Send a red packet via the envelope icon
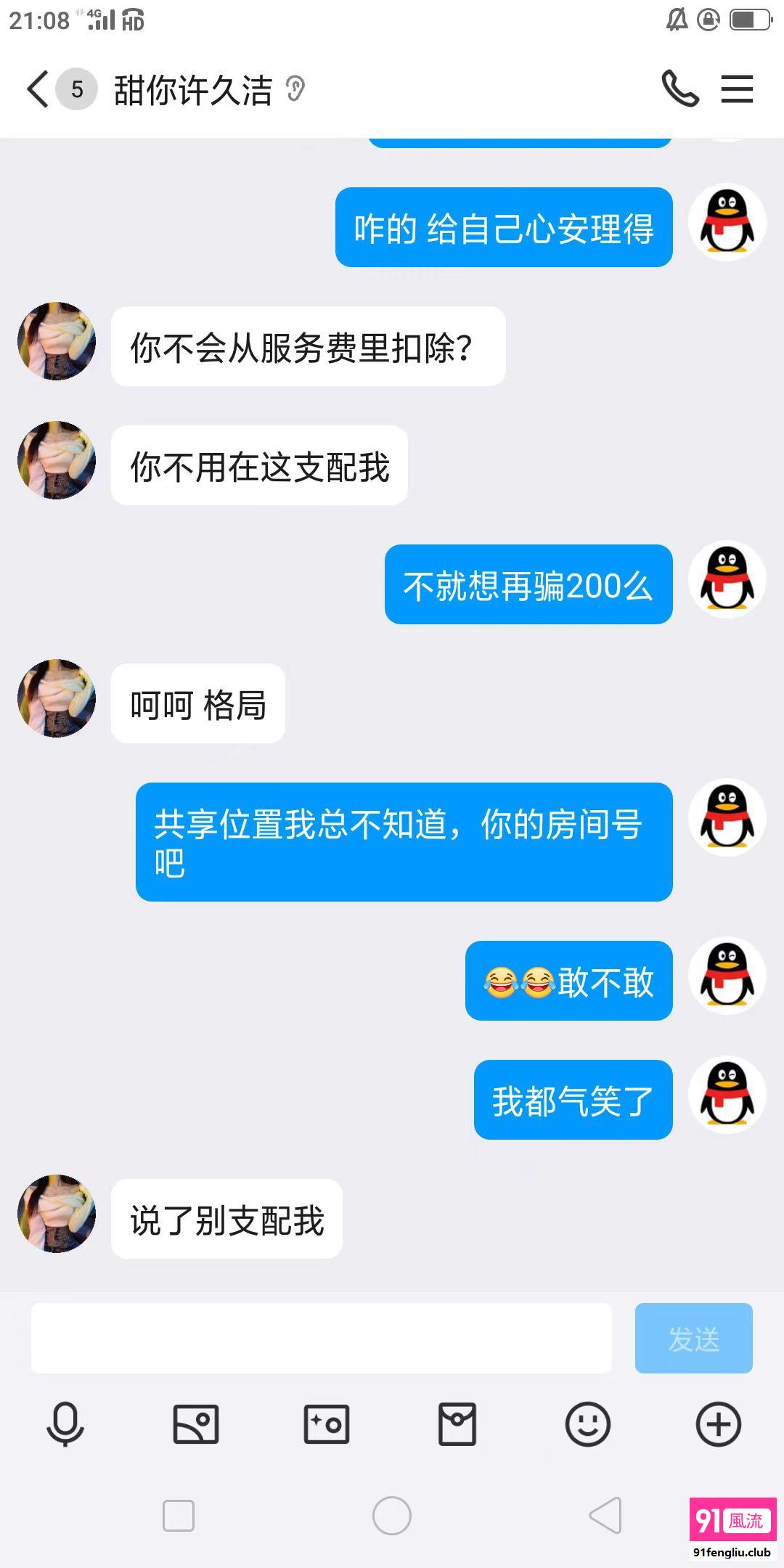784x1568 pixels. pyautogui.click(x=457, y=1424)
